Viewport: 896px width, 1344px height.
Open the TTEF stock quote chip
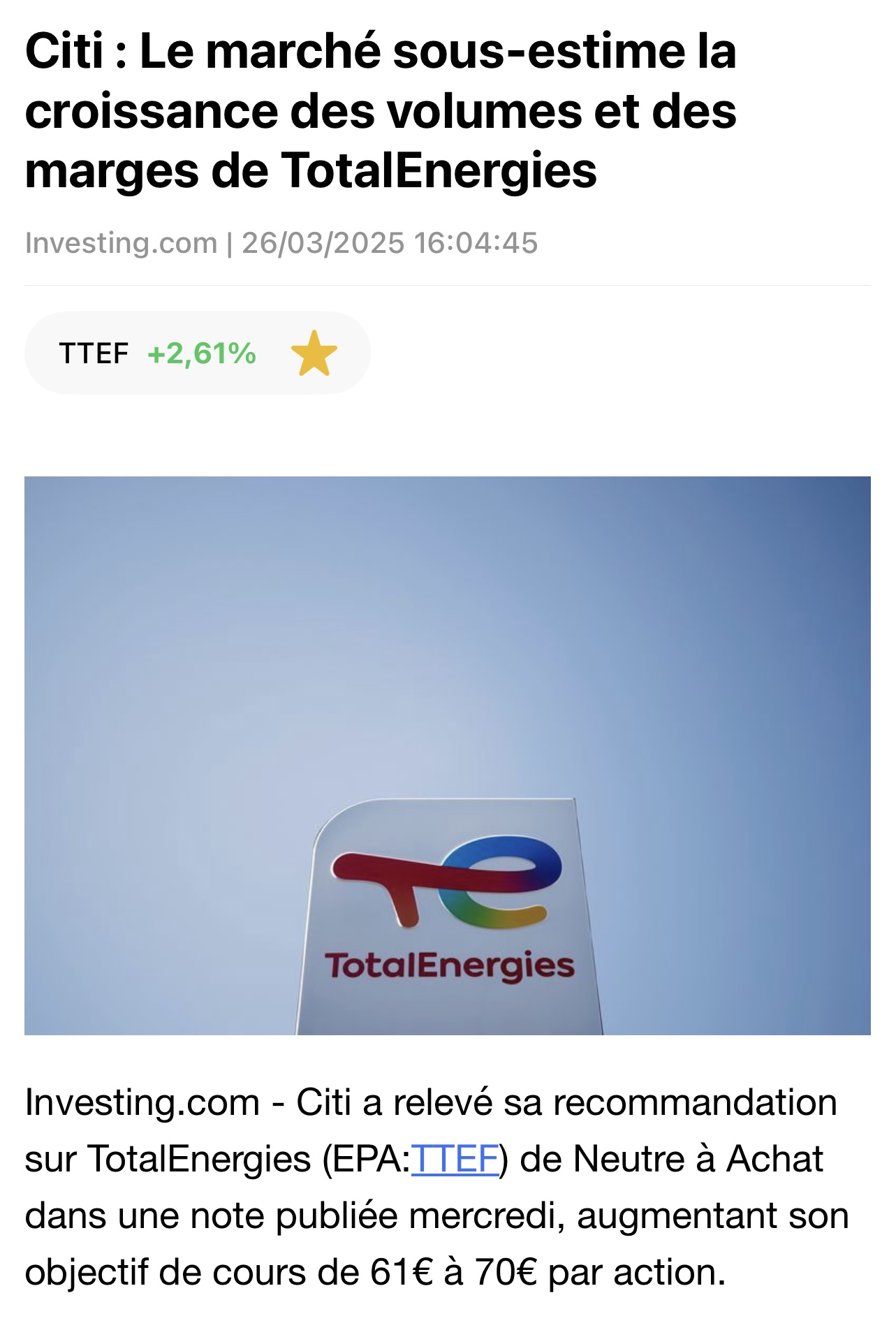156,353
